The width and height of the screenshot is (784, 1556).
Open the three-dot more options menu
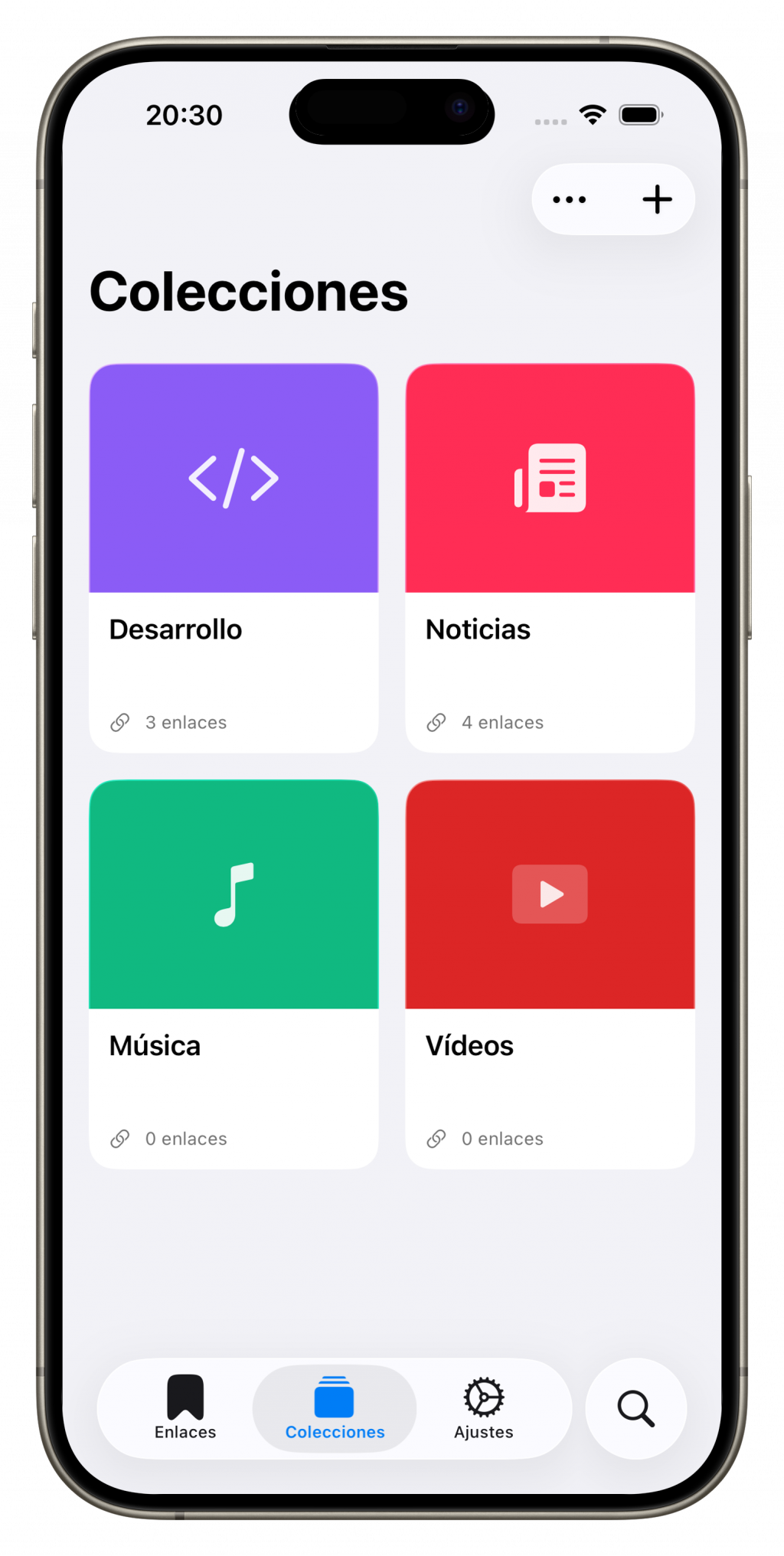[x=570, y=200]
